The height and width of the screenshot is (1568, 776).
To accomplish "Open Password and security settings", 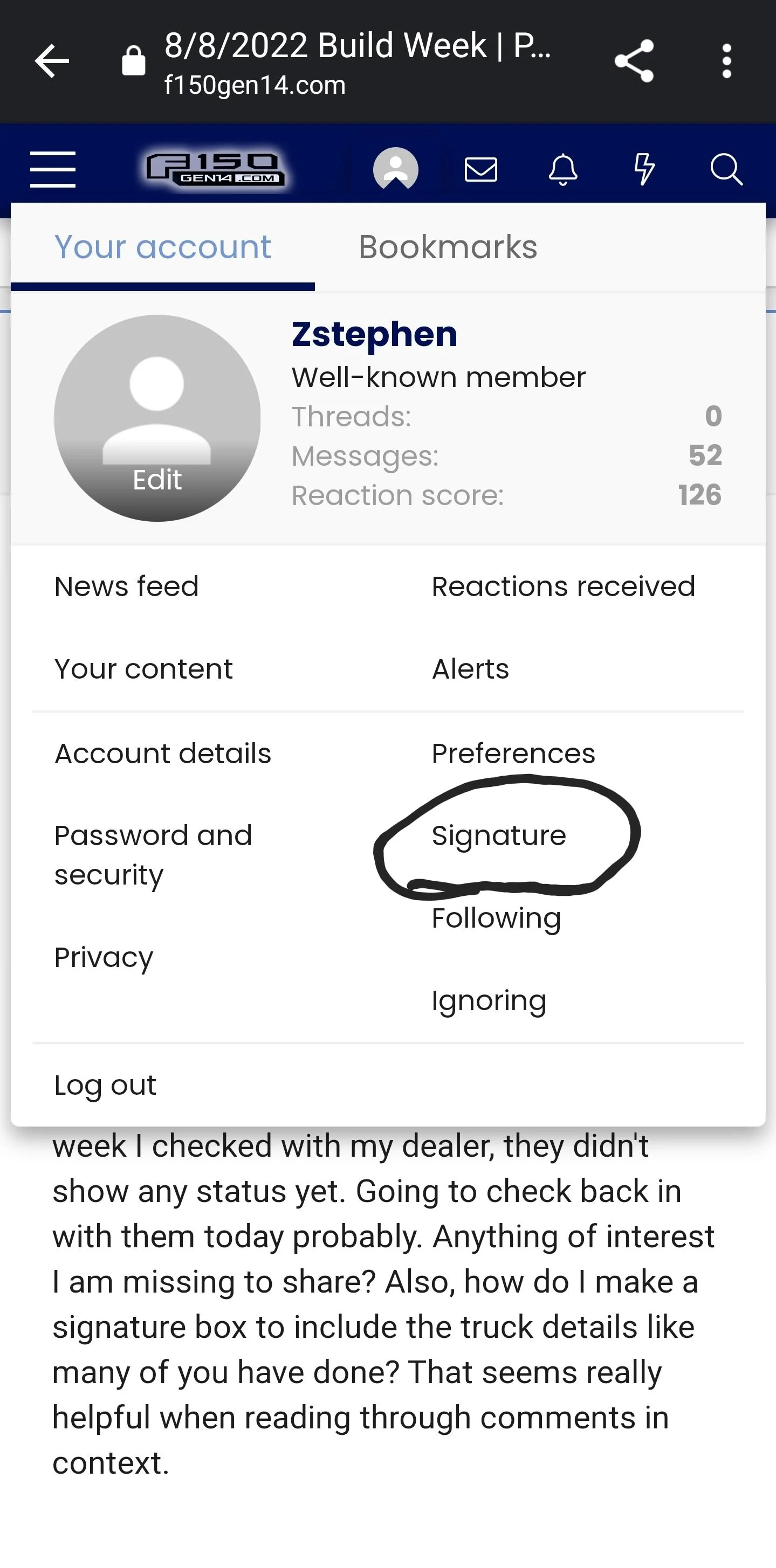I will [153, 853].
